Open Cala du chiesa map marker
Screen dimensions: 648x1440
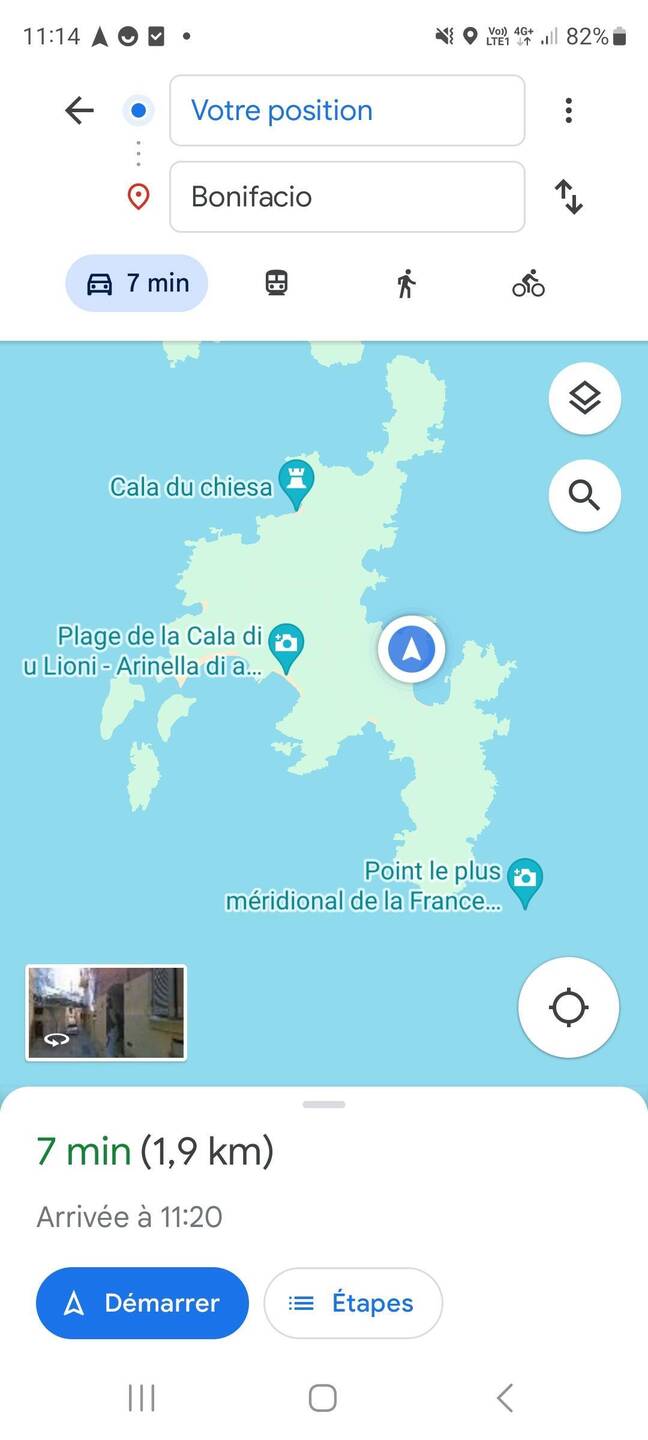pos(295,482)
